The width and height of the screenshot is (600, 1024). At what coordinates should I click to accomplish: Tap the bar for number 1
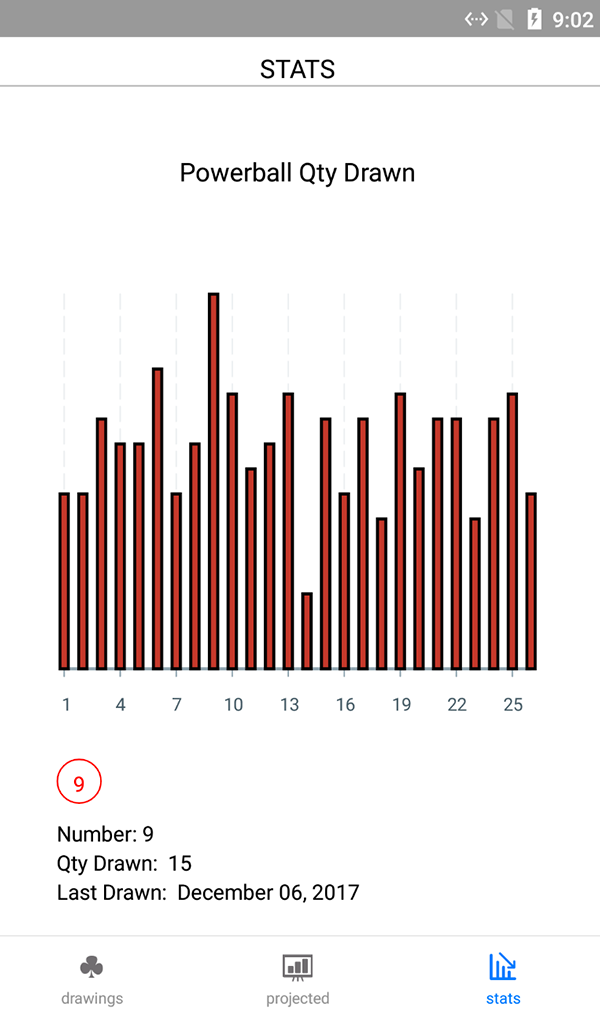64,581
